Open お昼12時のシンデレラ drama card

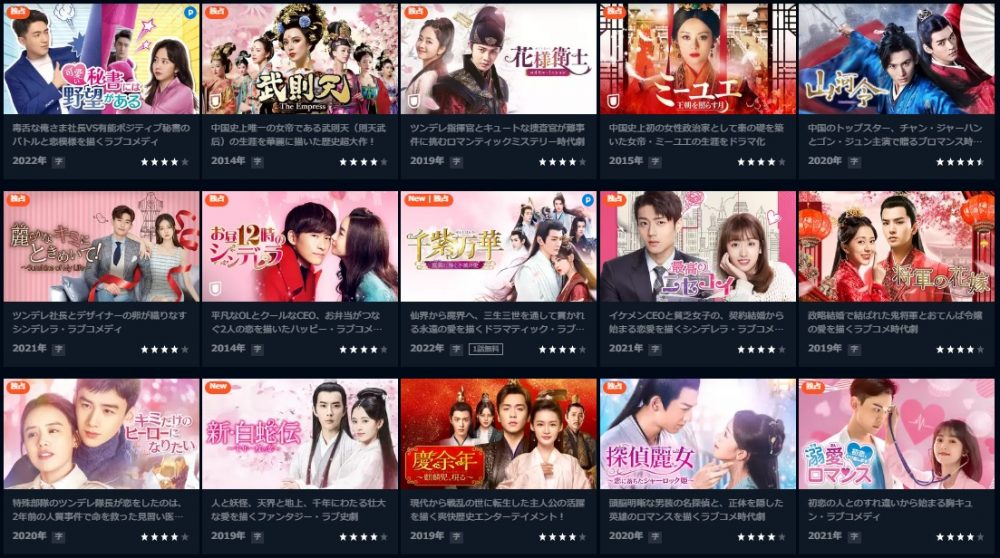click(299, 247)
